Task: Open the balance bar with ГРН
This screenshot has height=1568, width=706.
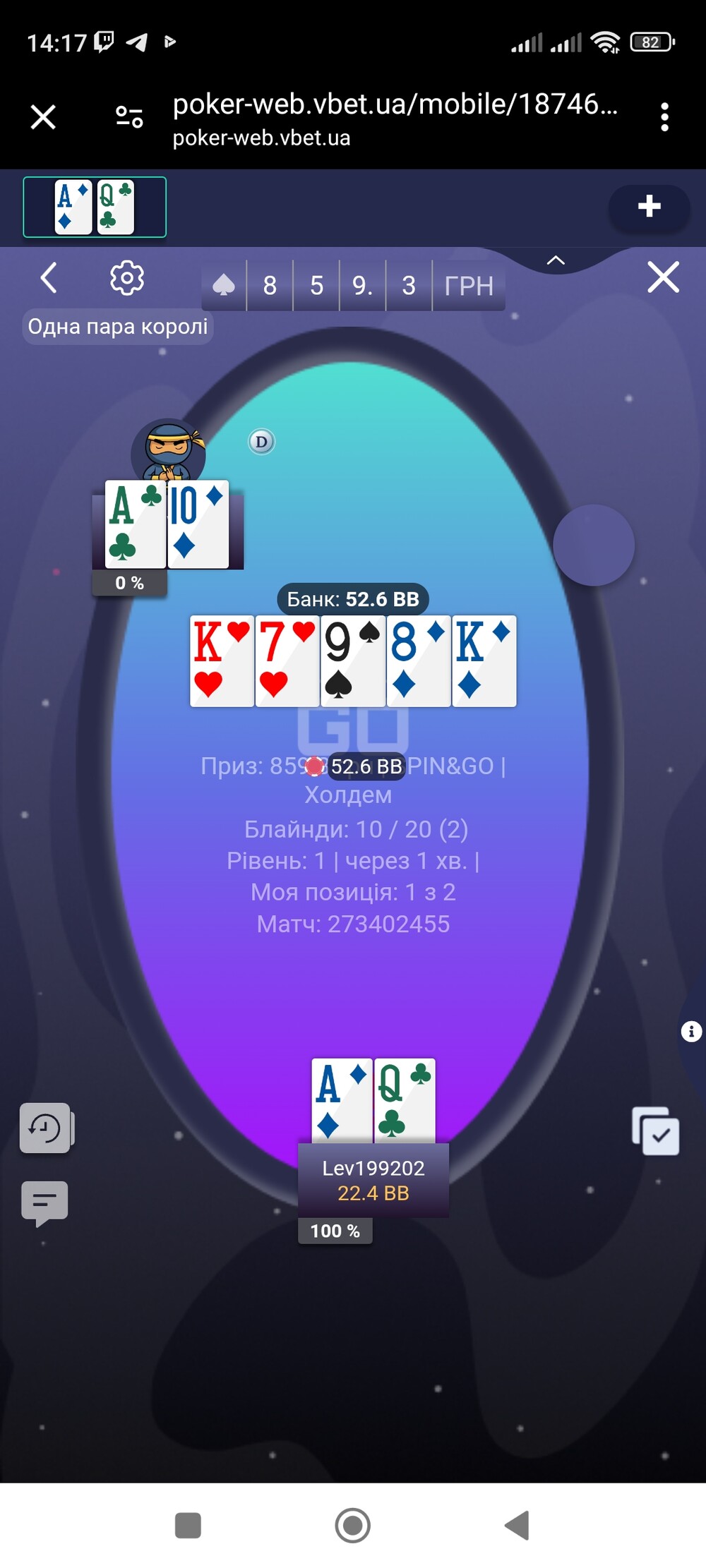Action: (x=354, y=286)
